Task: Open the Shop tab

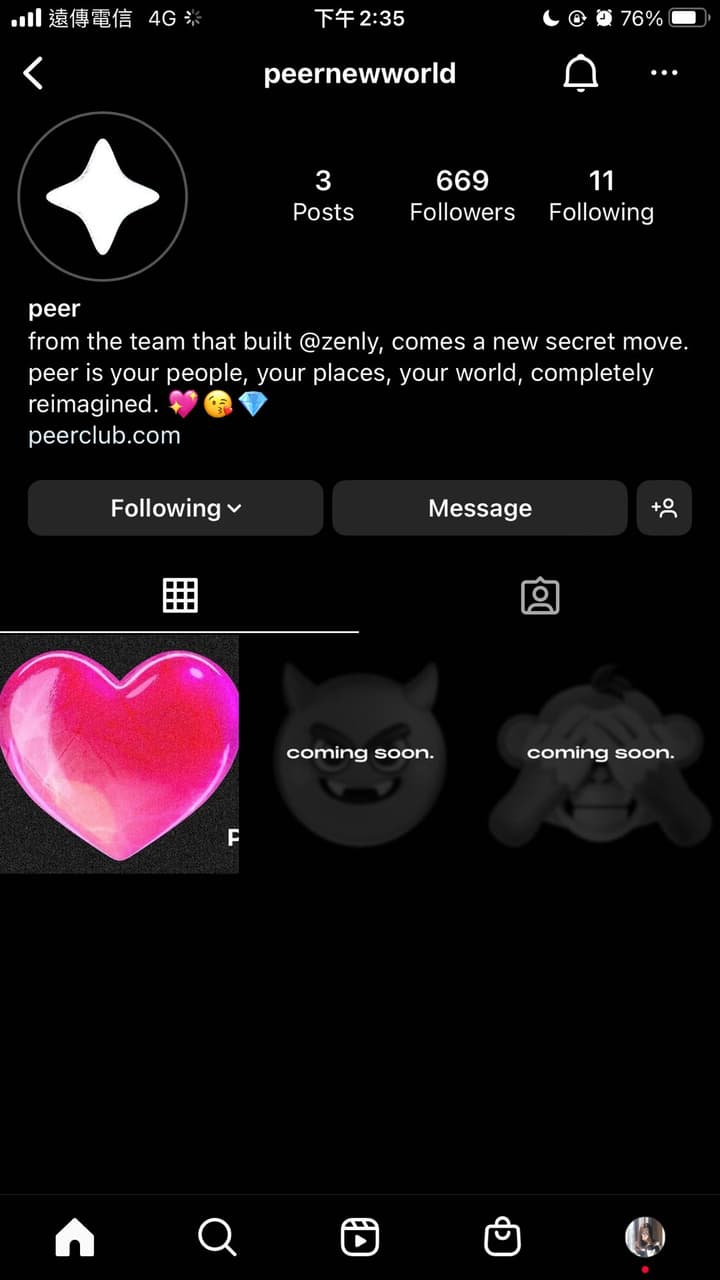Action: point(502,1238)
